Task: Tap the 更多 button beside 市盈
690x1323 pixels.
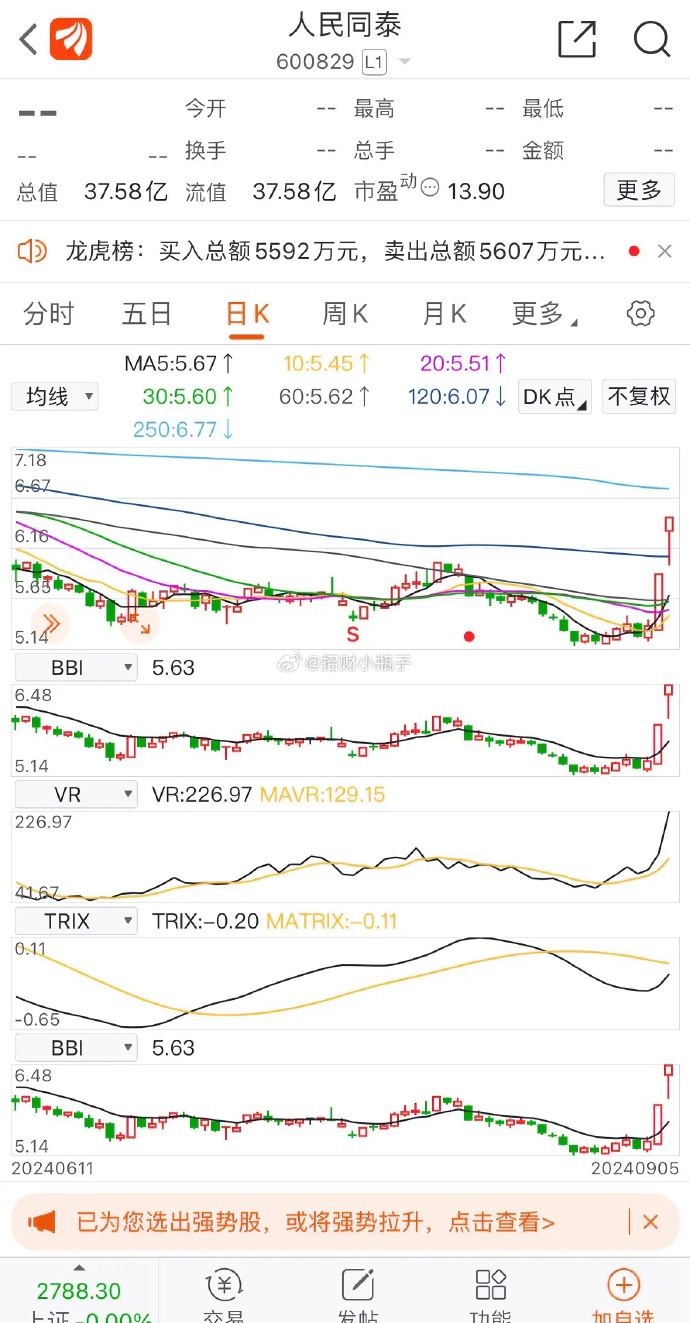Action: point(639,190)
